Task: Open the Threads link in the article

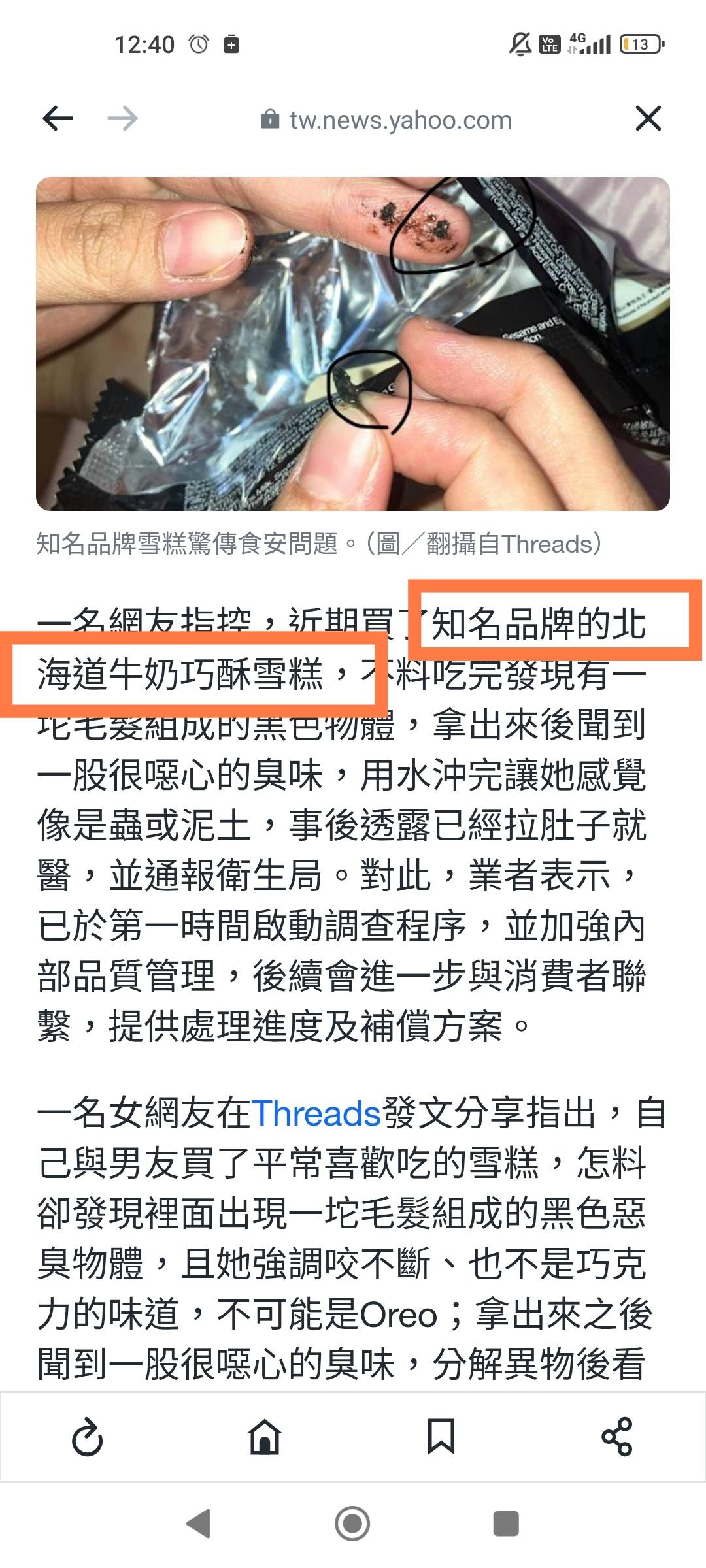Action: tap(316, 1114)
